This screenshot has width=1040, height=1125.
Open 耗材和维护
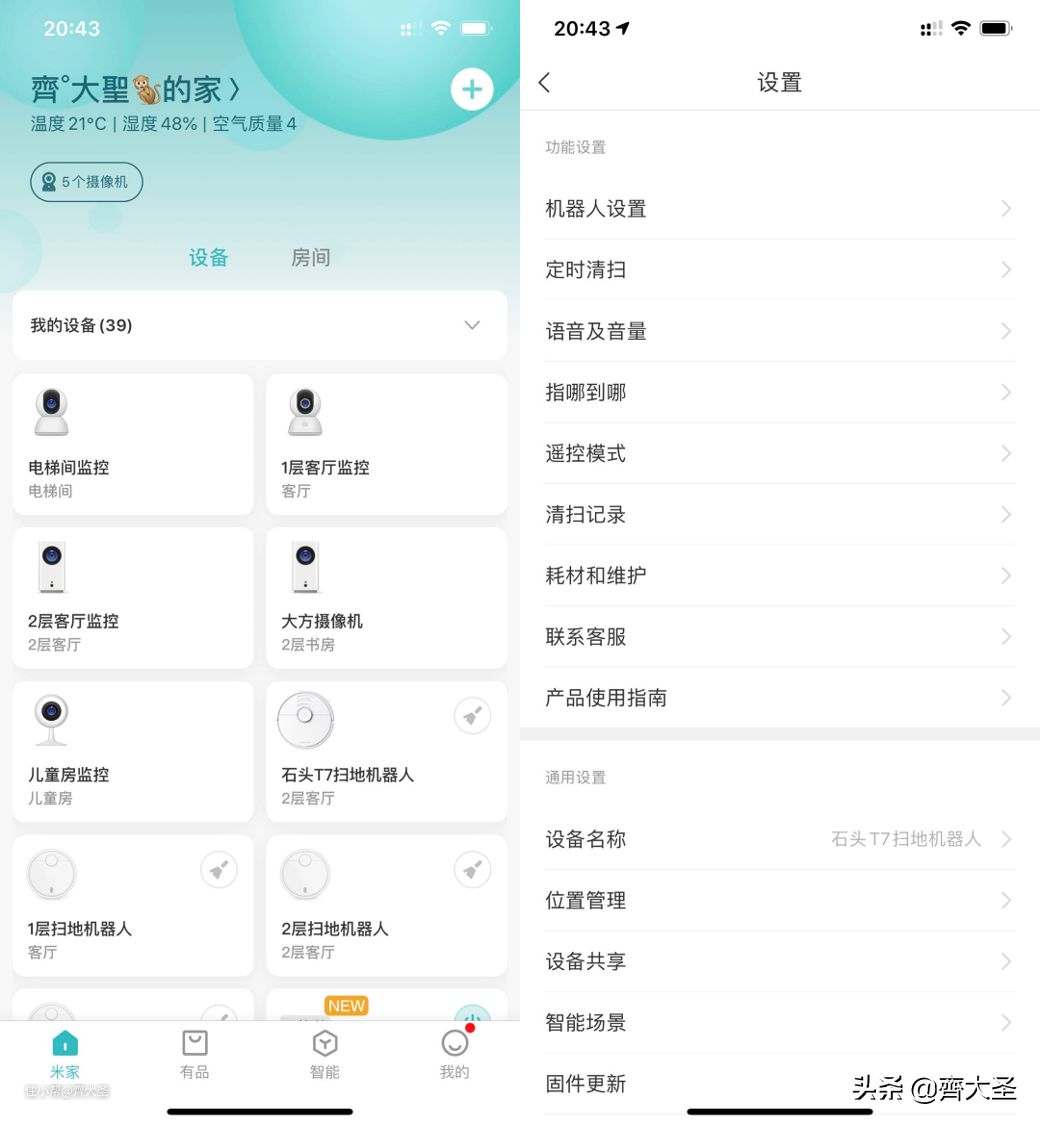(779, 576)
